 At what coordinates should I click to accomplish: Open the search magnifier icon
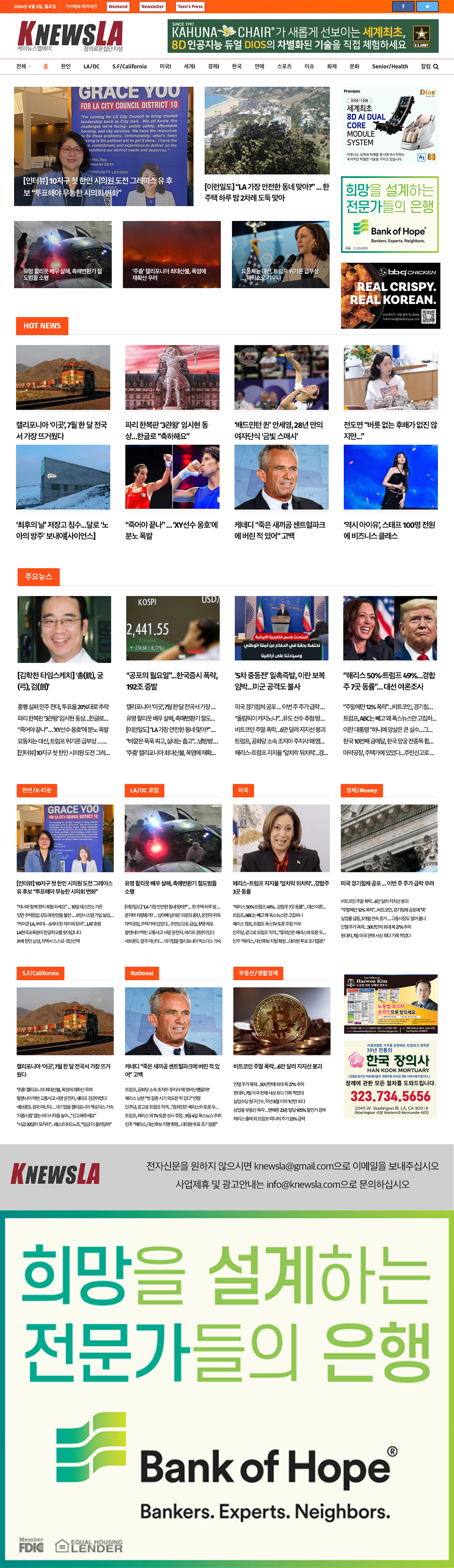tap(436, 67)
